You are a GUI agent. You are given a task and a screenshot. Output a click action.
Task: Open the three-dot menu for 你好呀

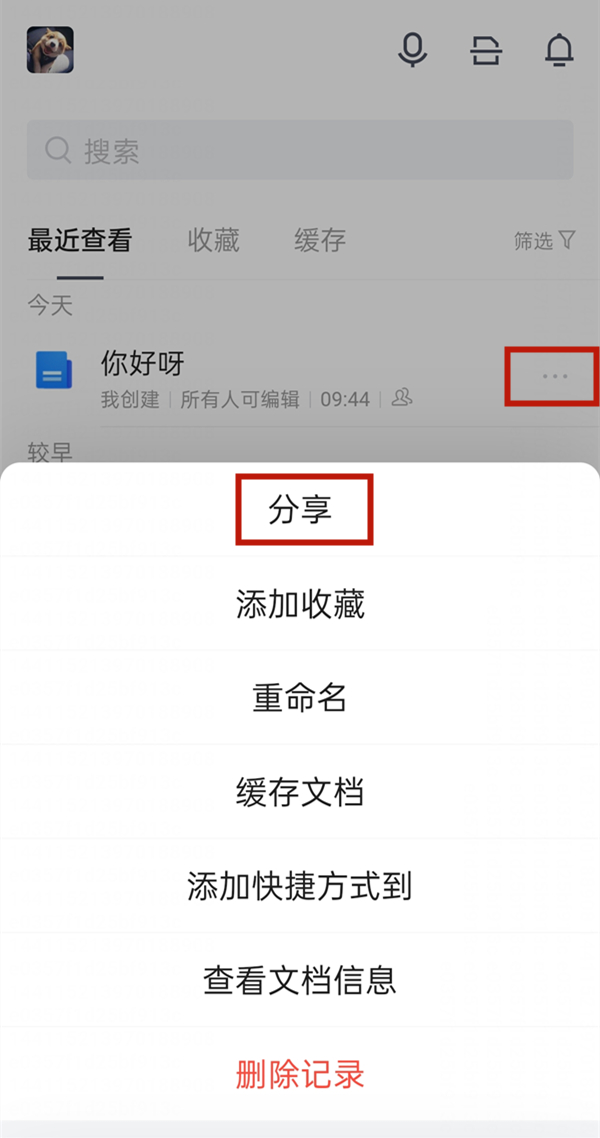click(x=554, y=376)
